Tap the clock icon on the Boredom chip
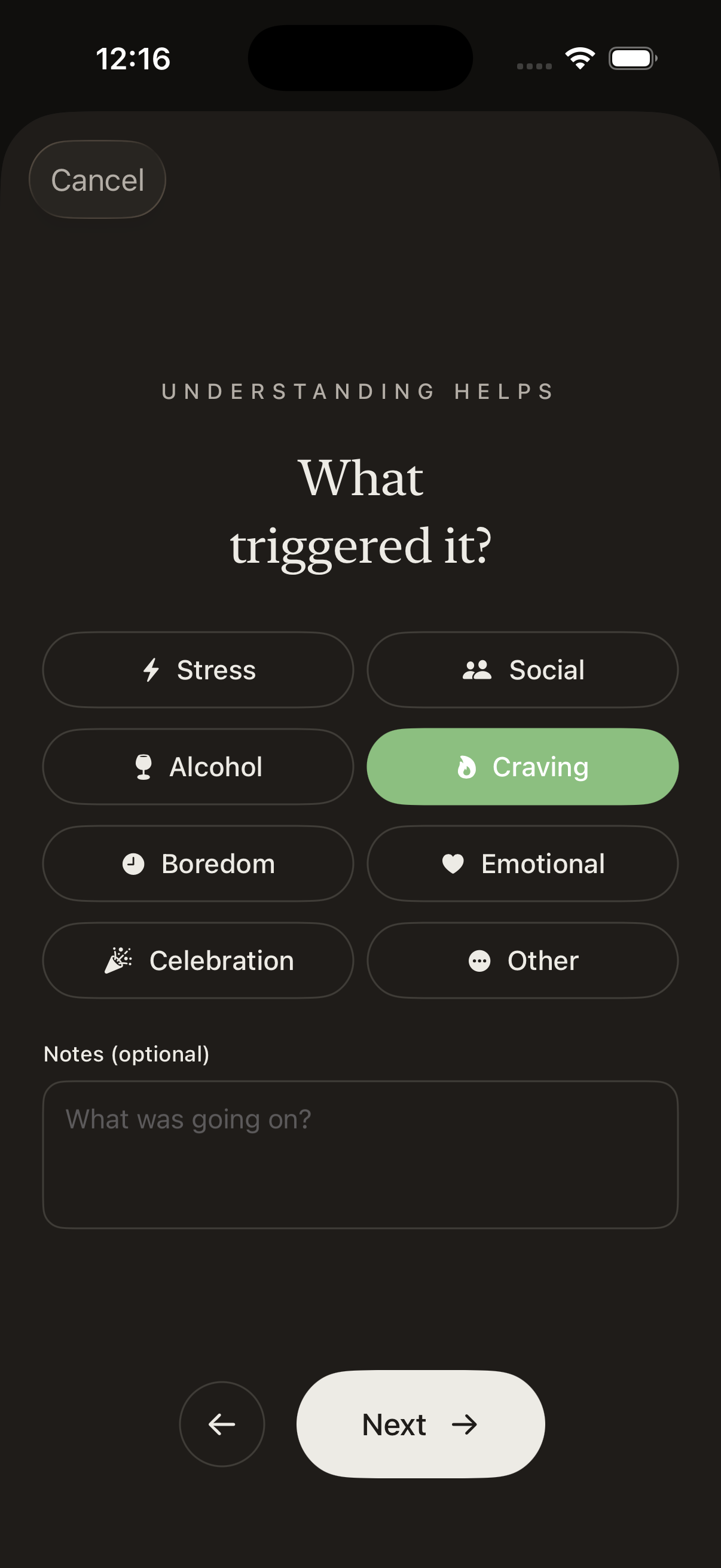The height and width of the screenshot is (1568, 721). click(x=133, y=863)
